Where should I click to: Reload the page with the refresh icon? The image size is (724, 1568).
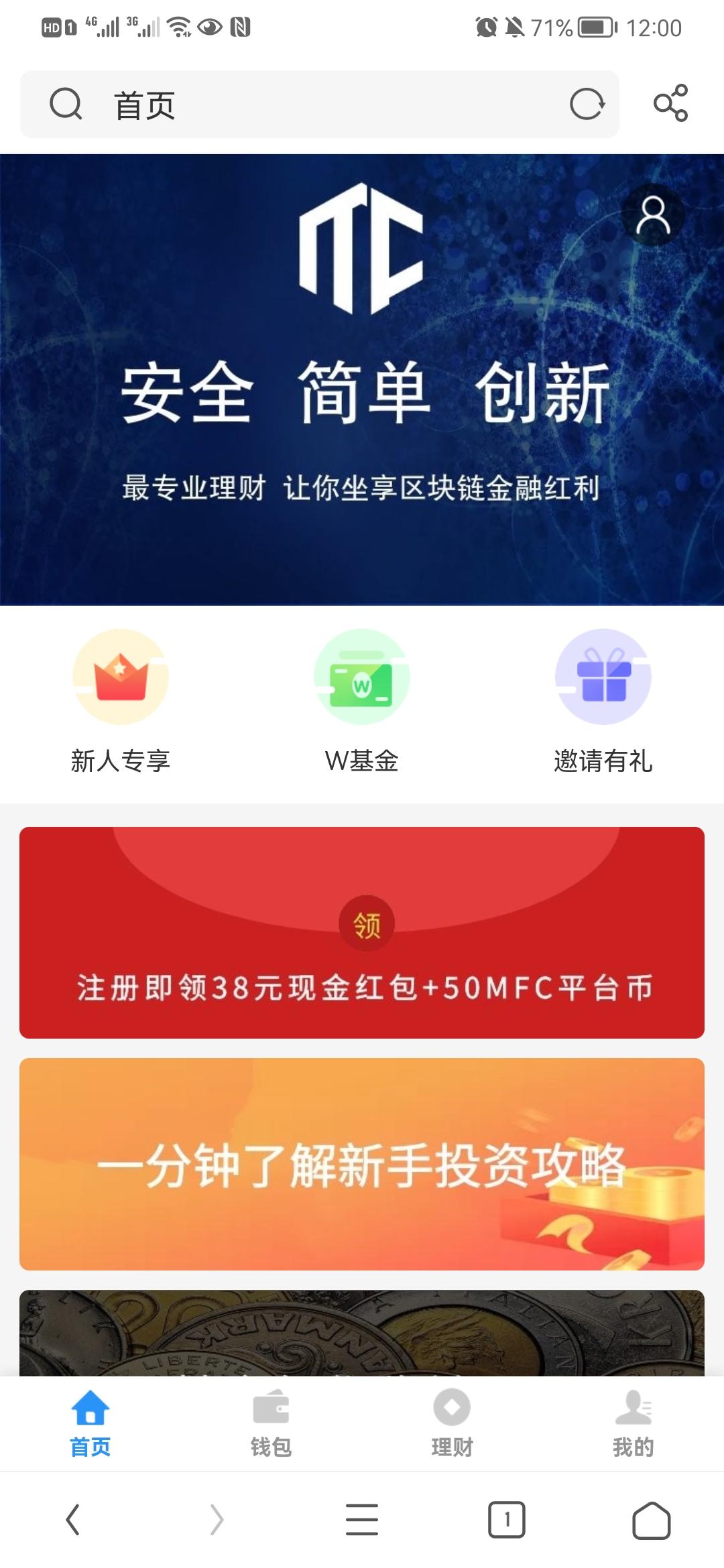click(587, 105)
